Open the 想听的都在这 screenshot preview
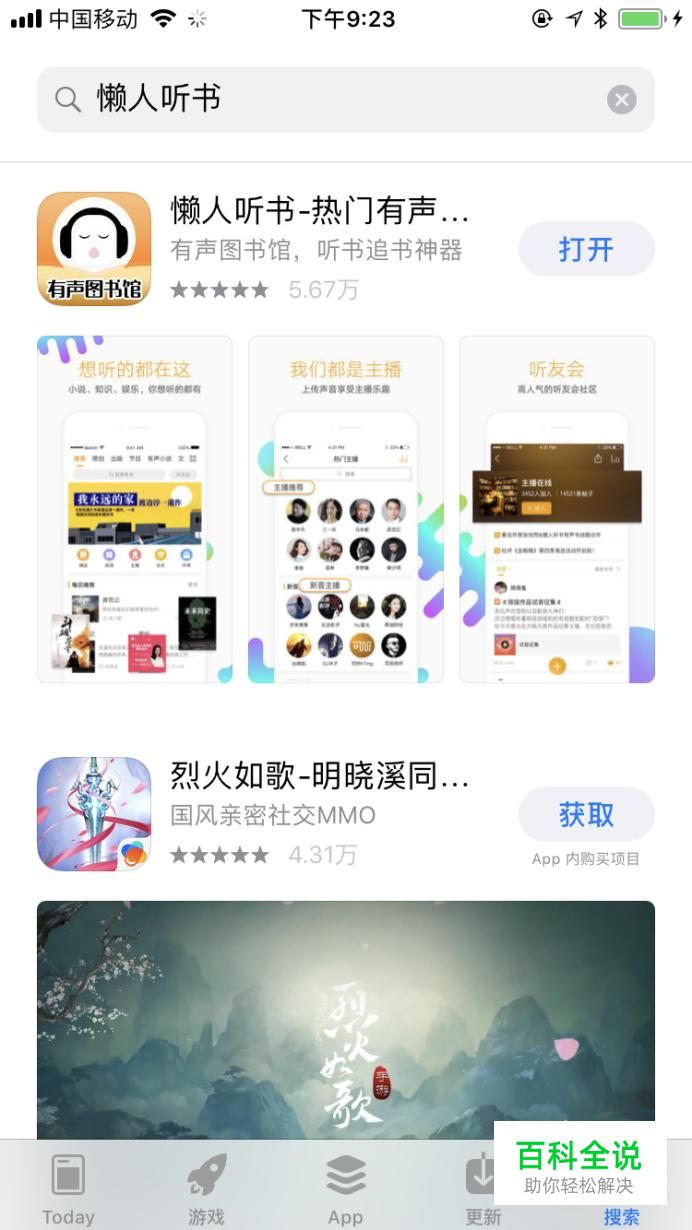The height and width of the screenshot is (1230, 692). [x=134, y=509]
